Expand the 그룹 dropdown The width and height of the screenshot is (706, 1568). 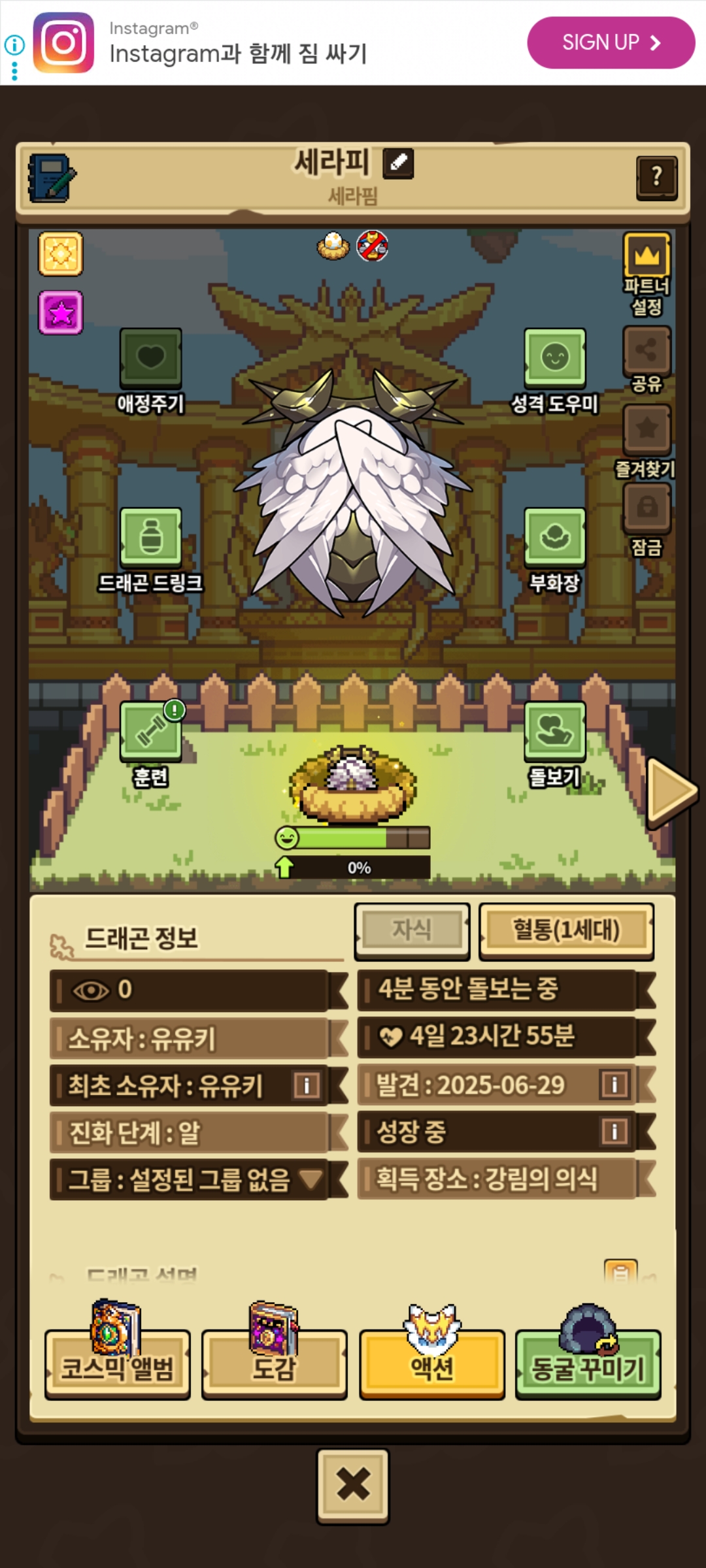tap(311, 1179)
